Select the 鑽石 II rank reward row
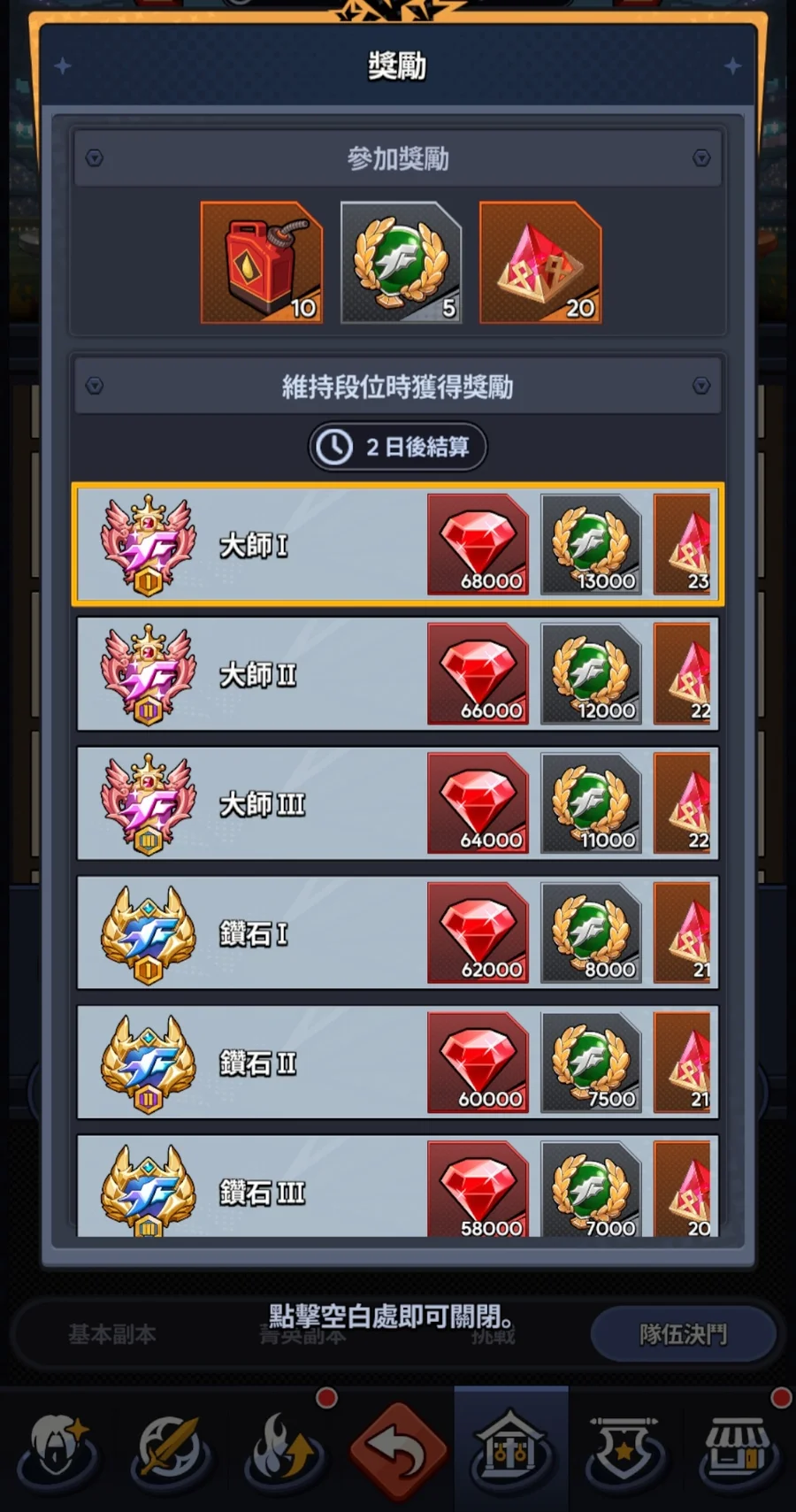This screenshot has width=796, height=1512. [265, 1062]
